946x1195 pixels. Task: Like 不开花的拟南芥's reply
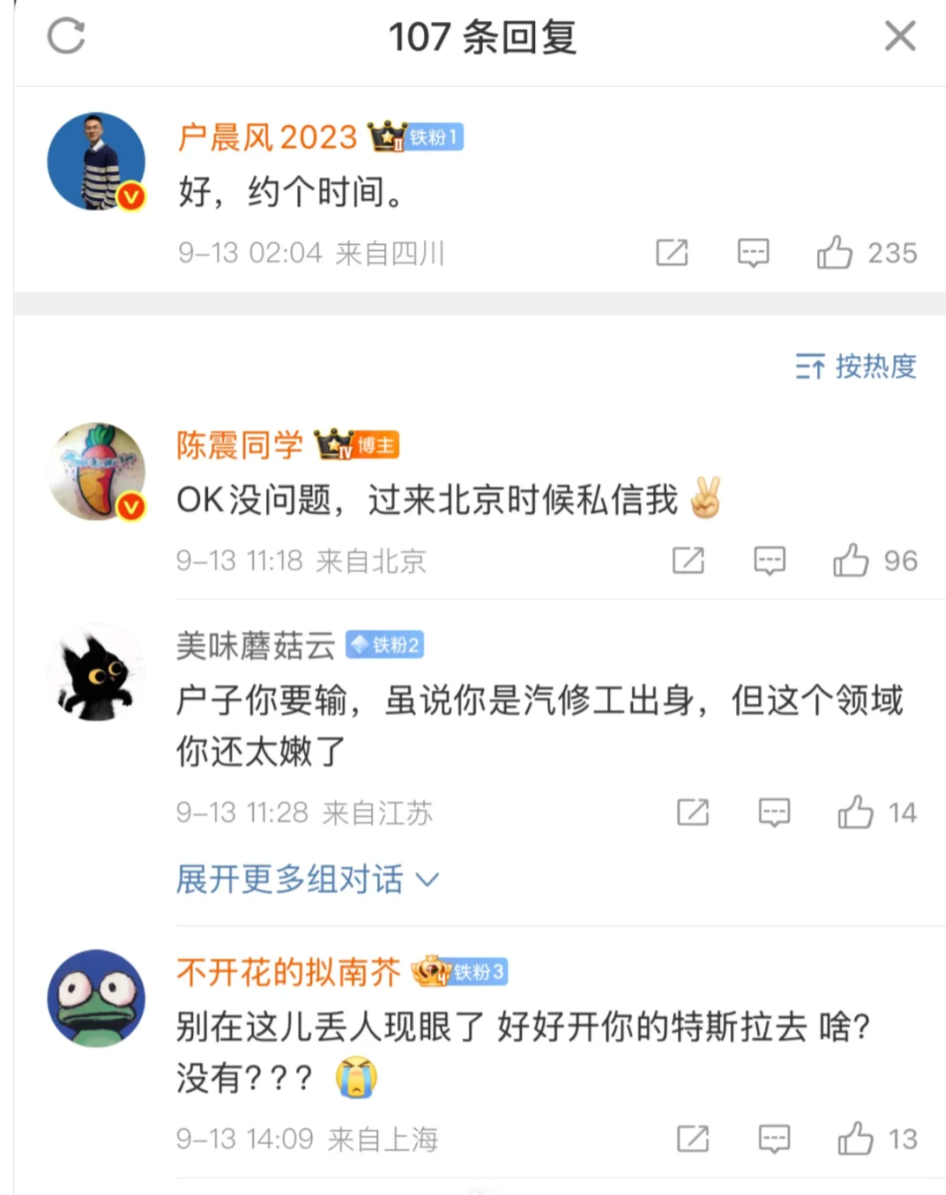tap(856, 1138)
